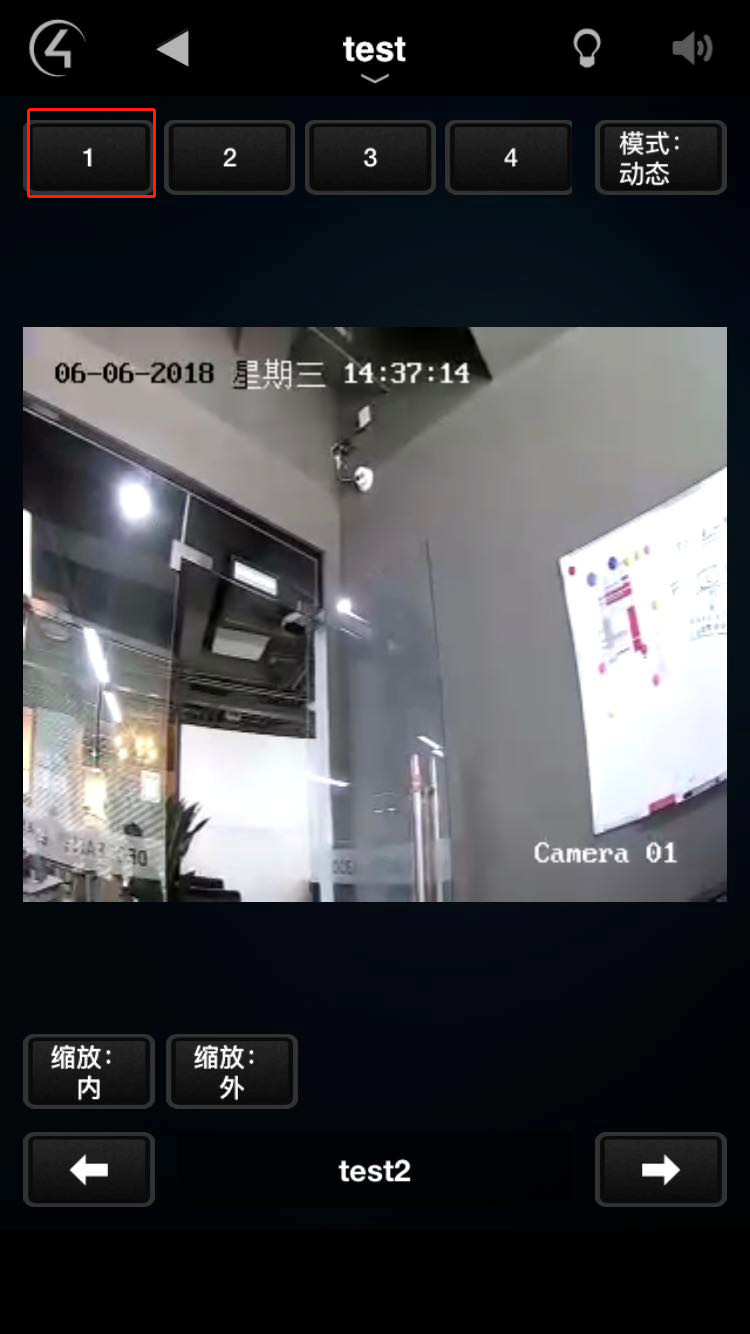Open the Camera 01 live video feed

375,614
